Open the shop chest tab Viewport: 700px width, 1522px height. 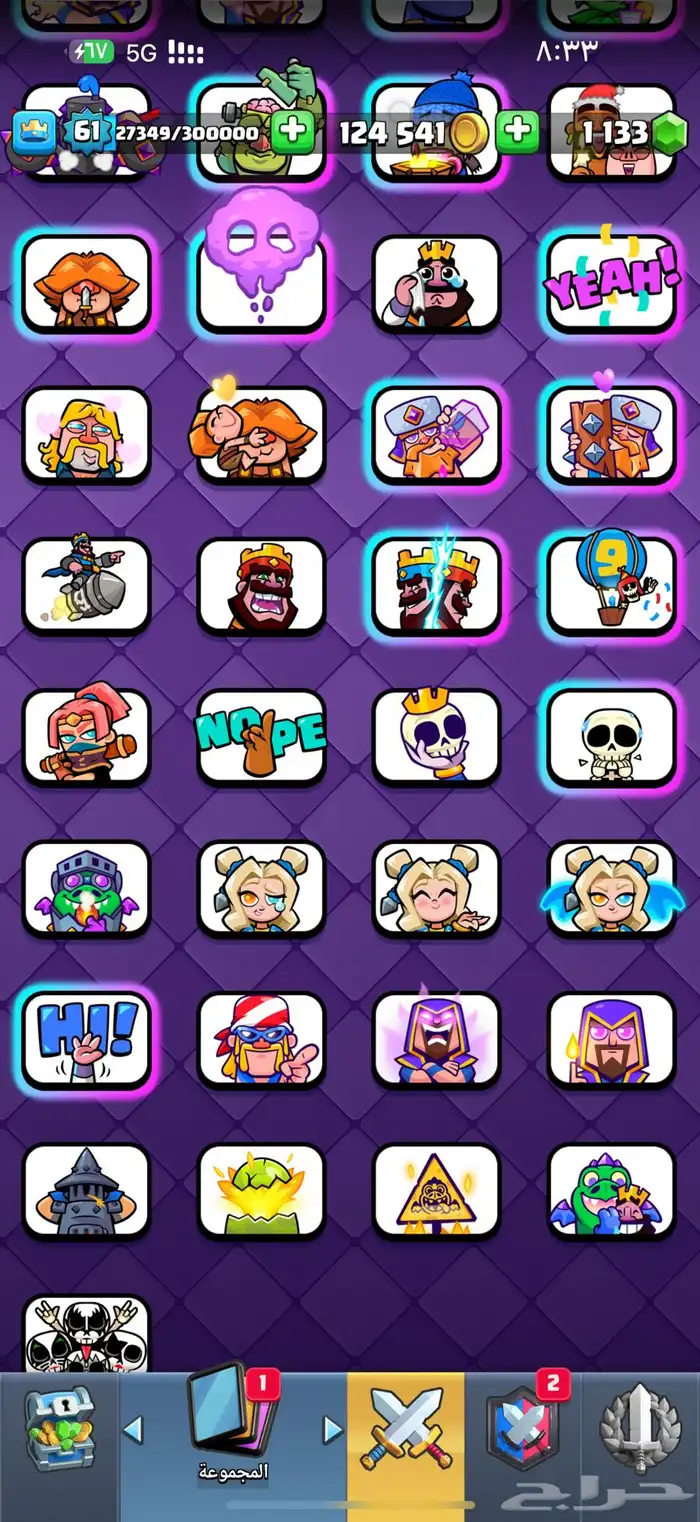(58, 1430)
